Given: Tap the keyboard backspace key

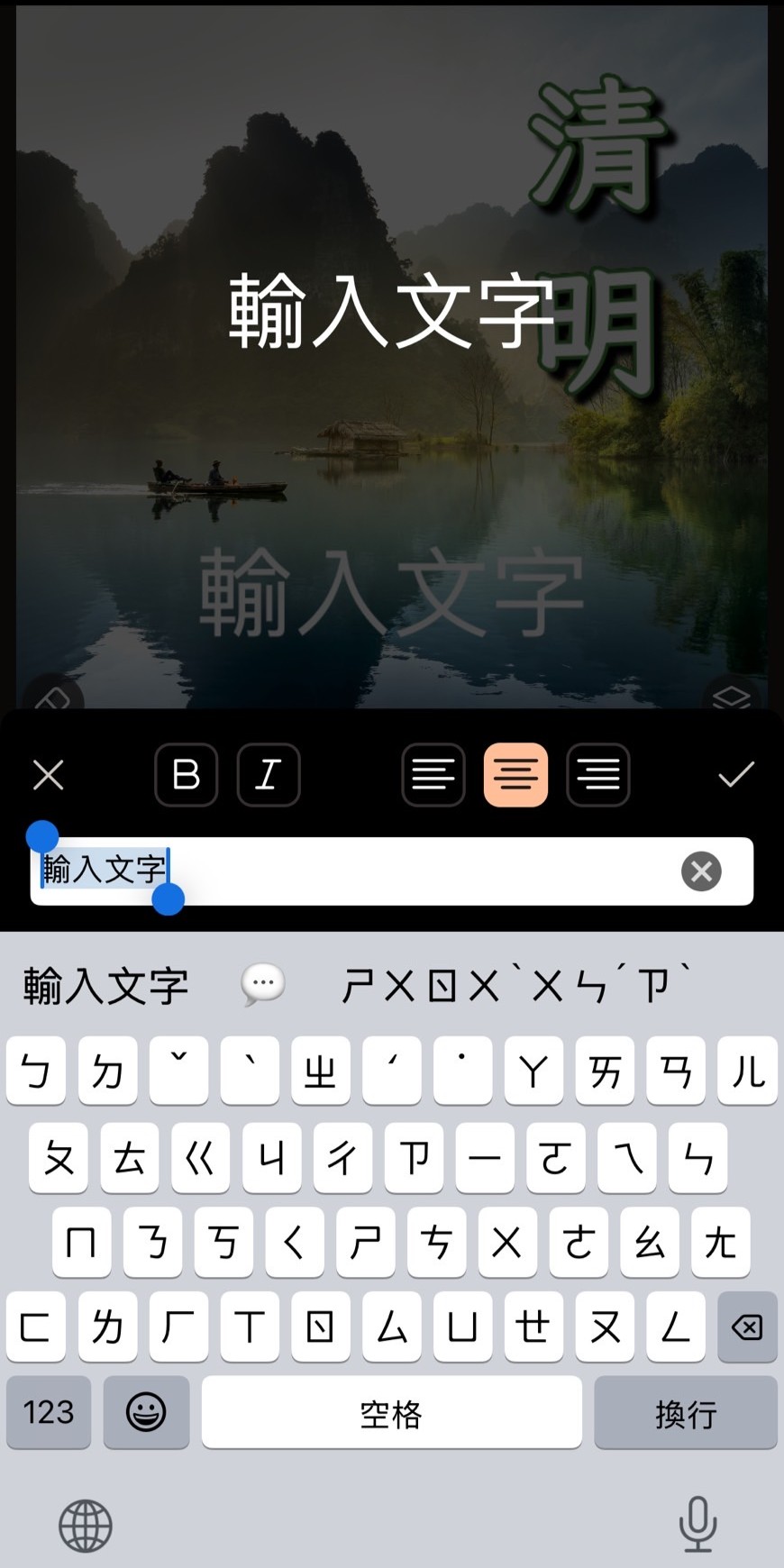Looking at the screenshot, I should [x=747, y=1327].
